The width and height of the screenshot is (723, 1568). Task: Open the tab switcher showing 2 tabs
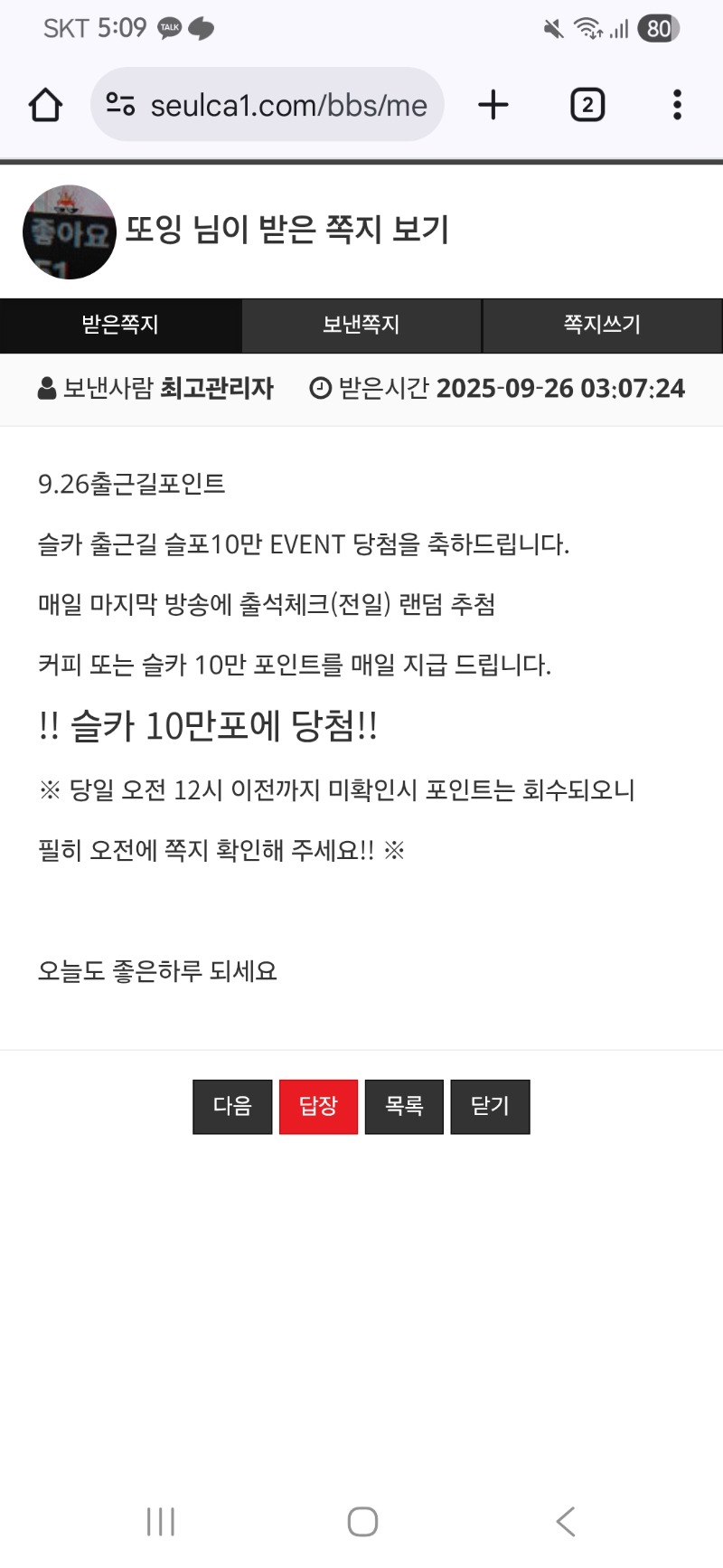pos(587,105)
